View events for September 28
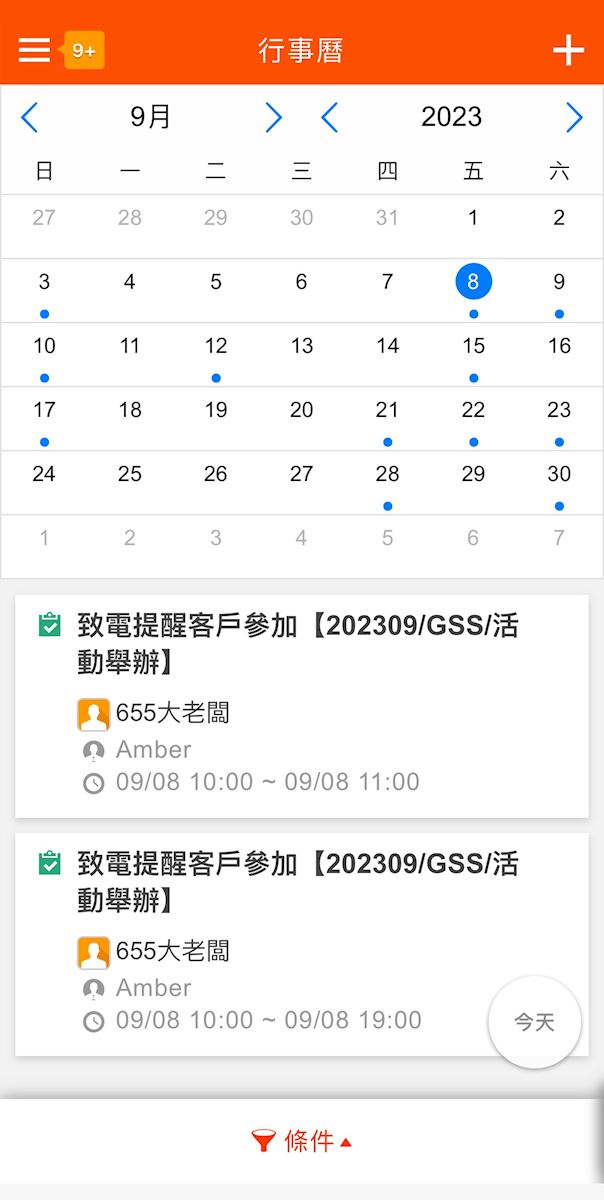This screenshot has height=1200, width=604. pyautogui.click(x=387, y=476)
